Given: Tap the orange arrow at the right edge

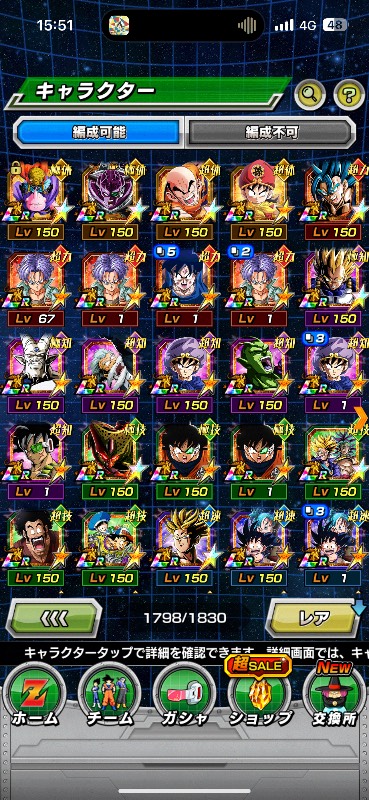Looking at the screenshot, I should (361, 419).
